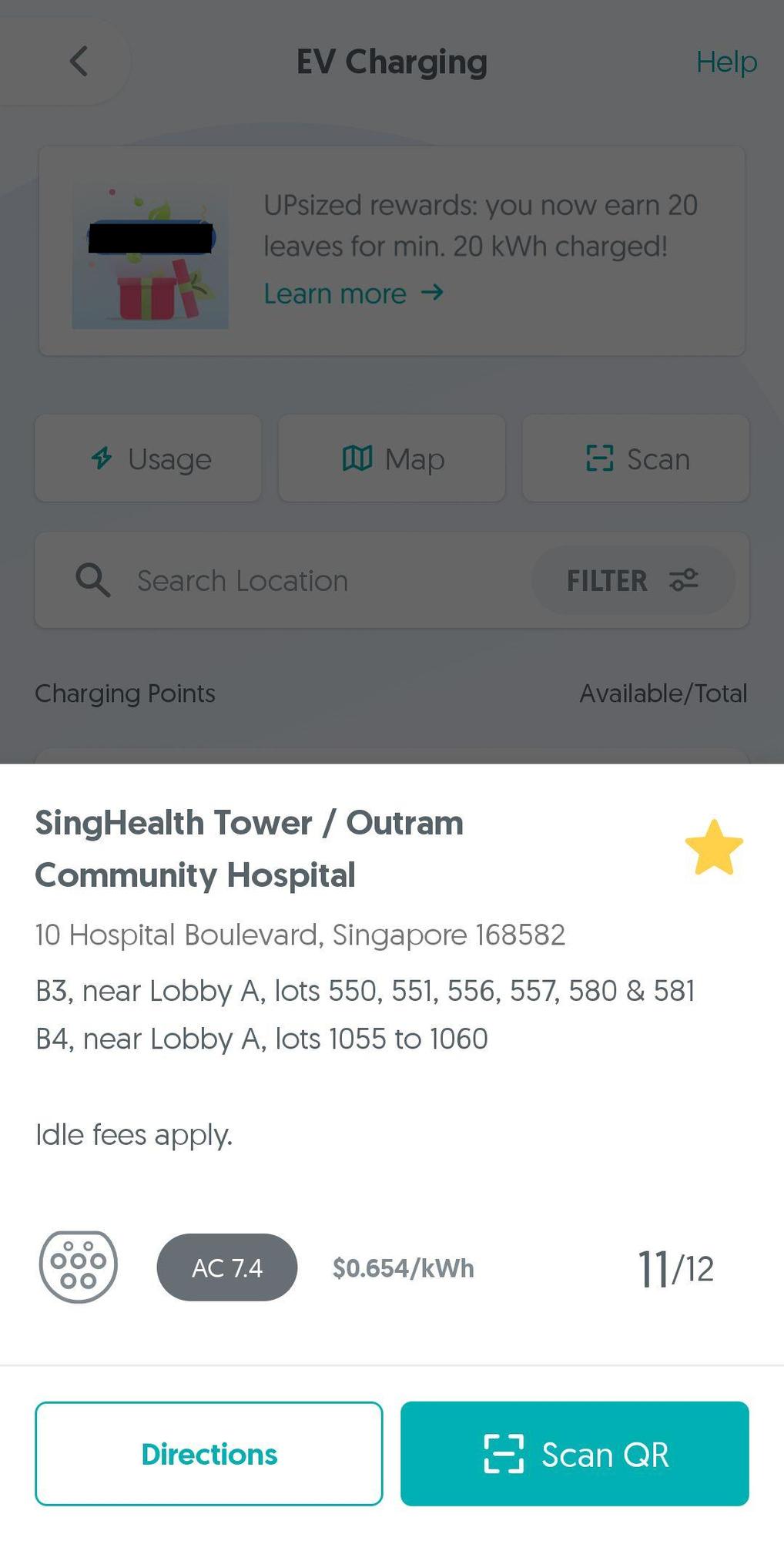Get Directions to SingHealth Tower
The height and width of the screenshot is (1541, 784).
208,1454
